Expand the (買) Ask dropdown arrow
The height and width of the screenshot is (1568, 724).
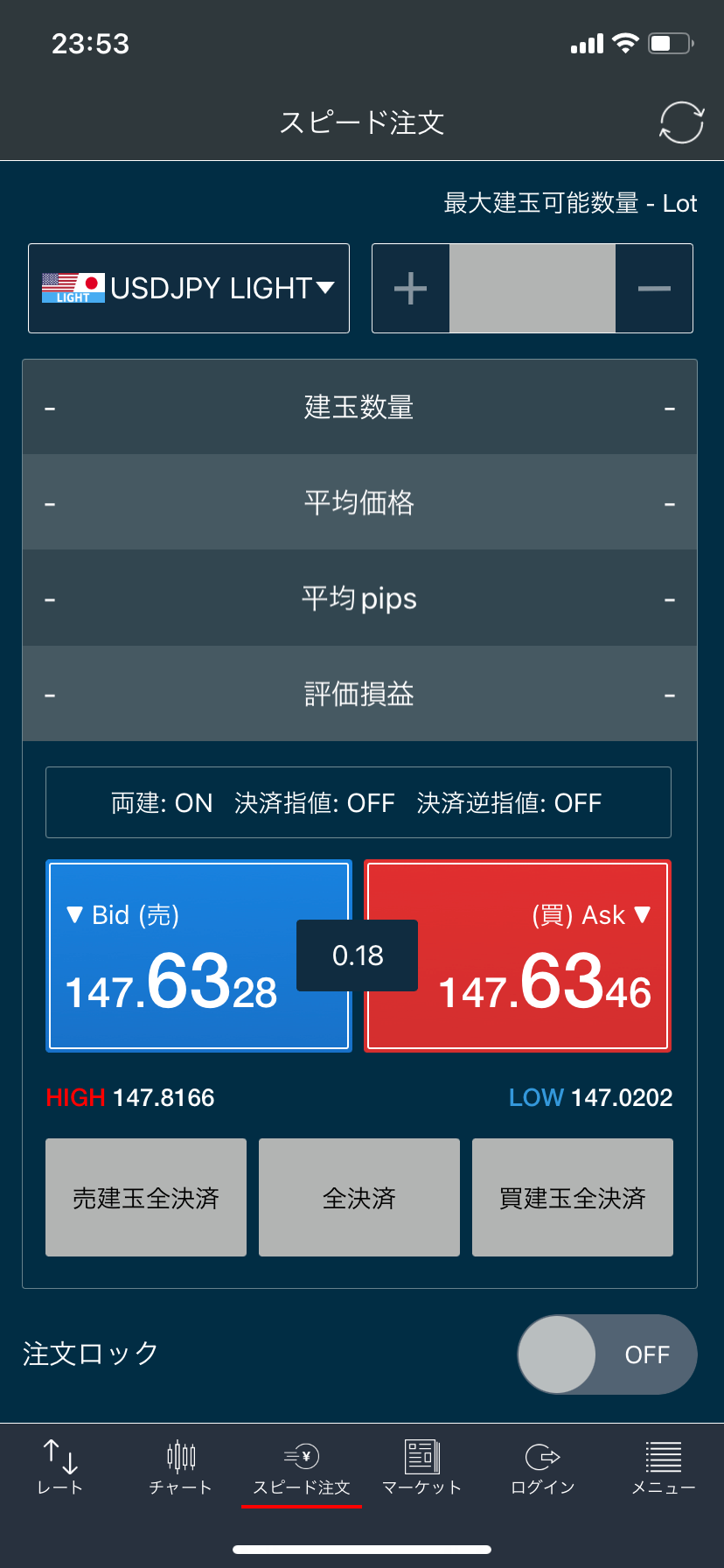click(x=641, y=915)
